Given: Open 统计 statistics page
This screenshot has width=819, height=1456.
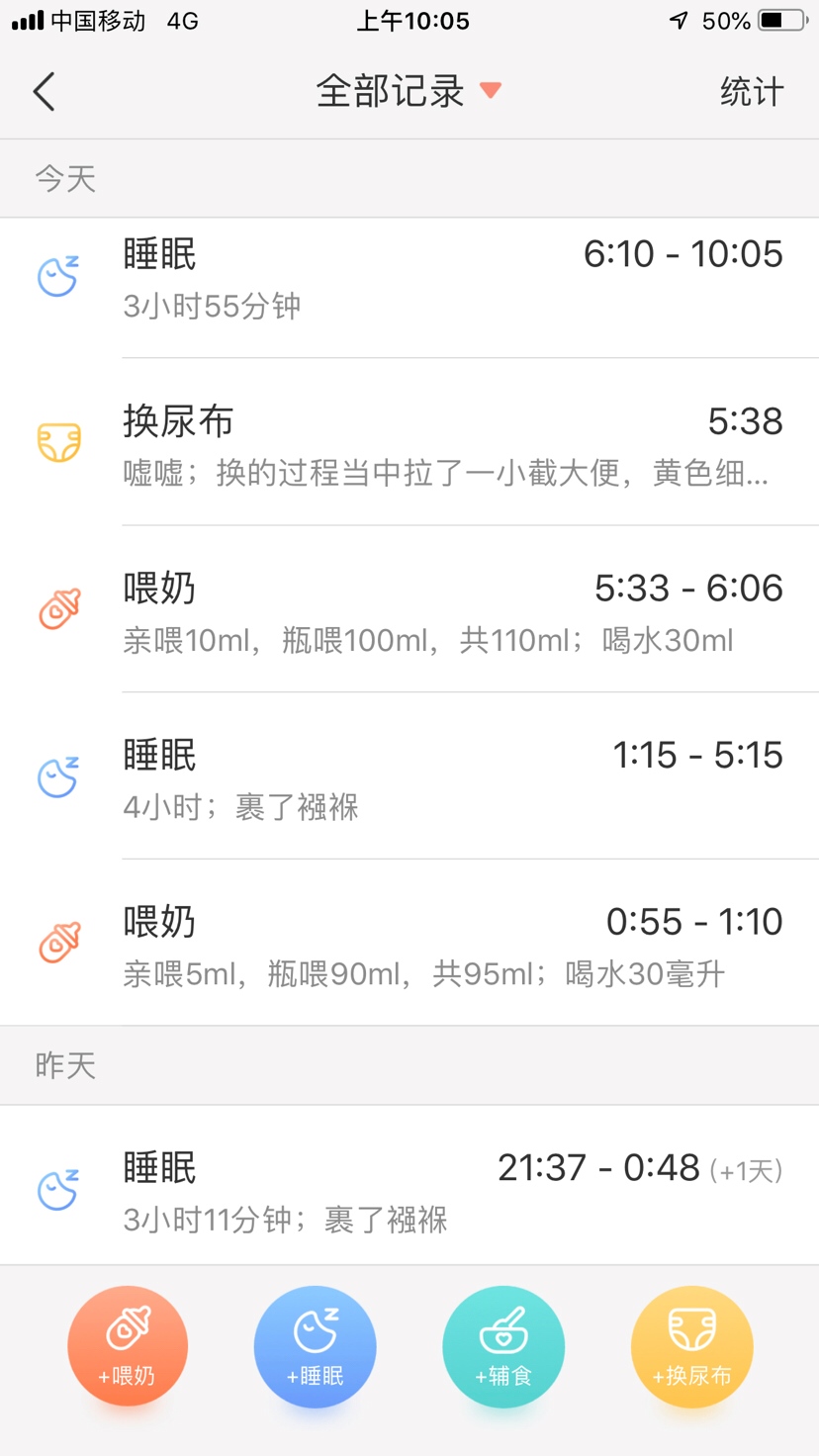Looking at the screenshot, I should tap(752, 92).
